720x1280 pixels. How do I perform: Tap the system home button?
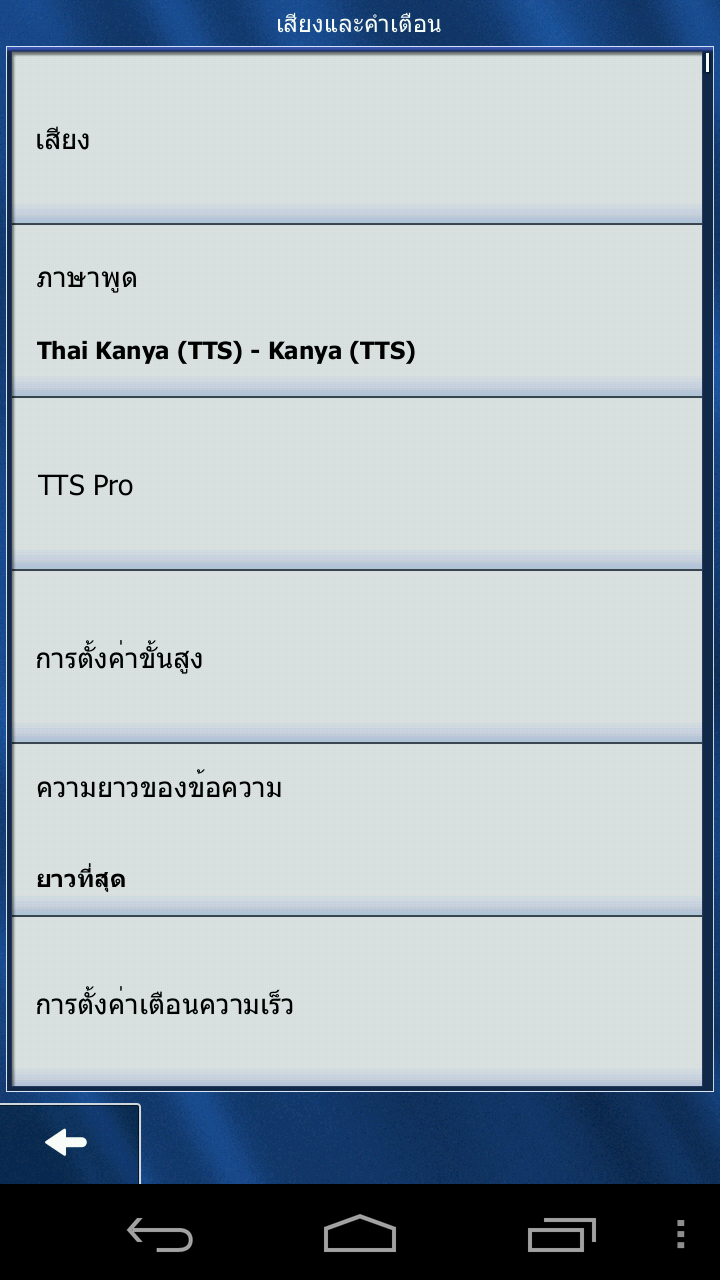pyautogui.click(x=360, y=1233)
